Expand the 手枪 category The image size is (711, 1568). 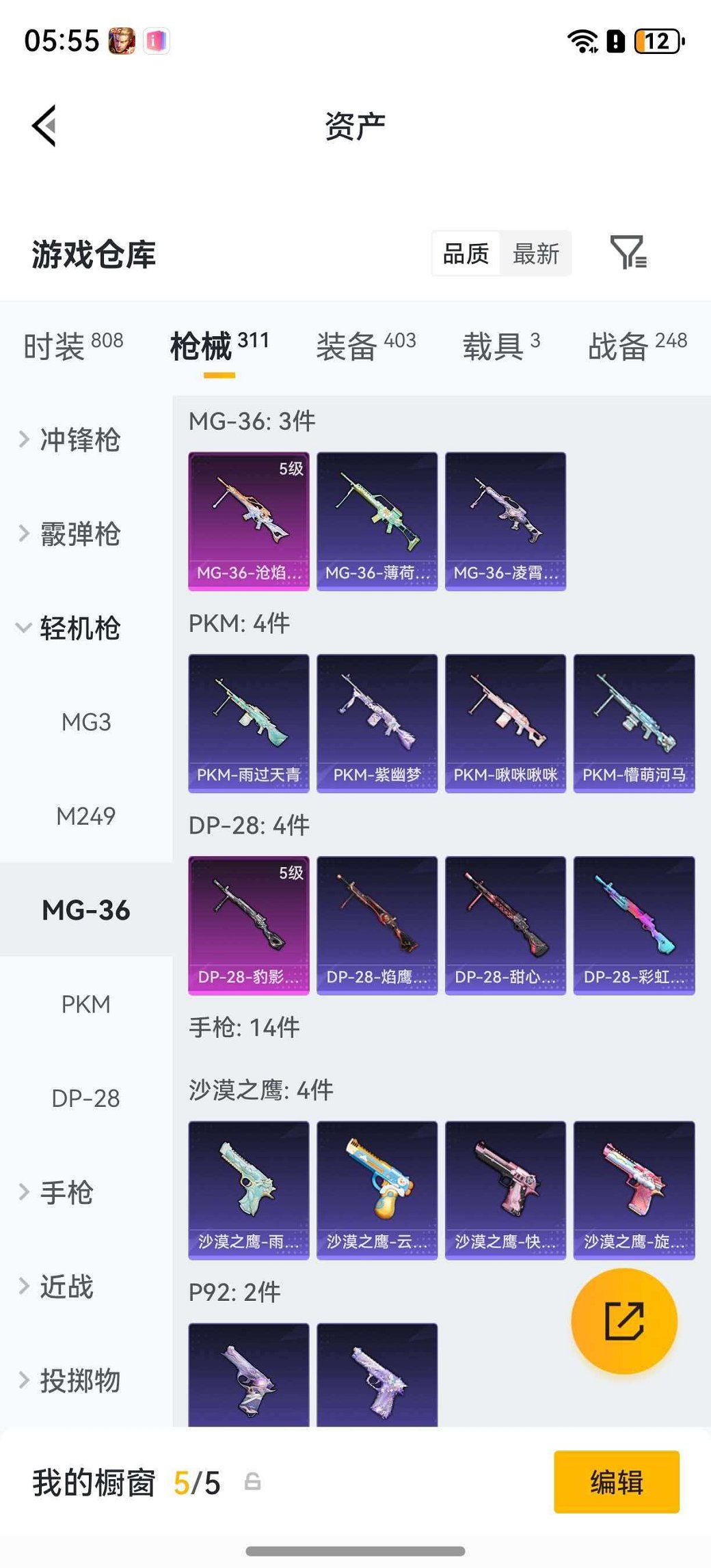coord(66,1192)
